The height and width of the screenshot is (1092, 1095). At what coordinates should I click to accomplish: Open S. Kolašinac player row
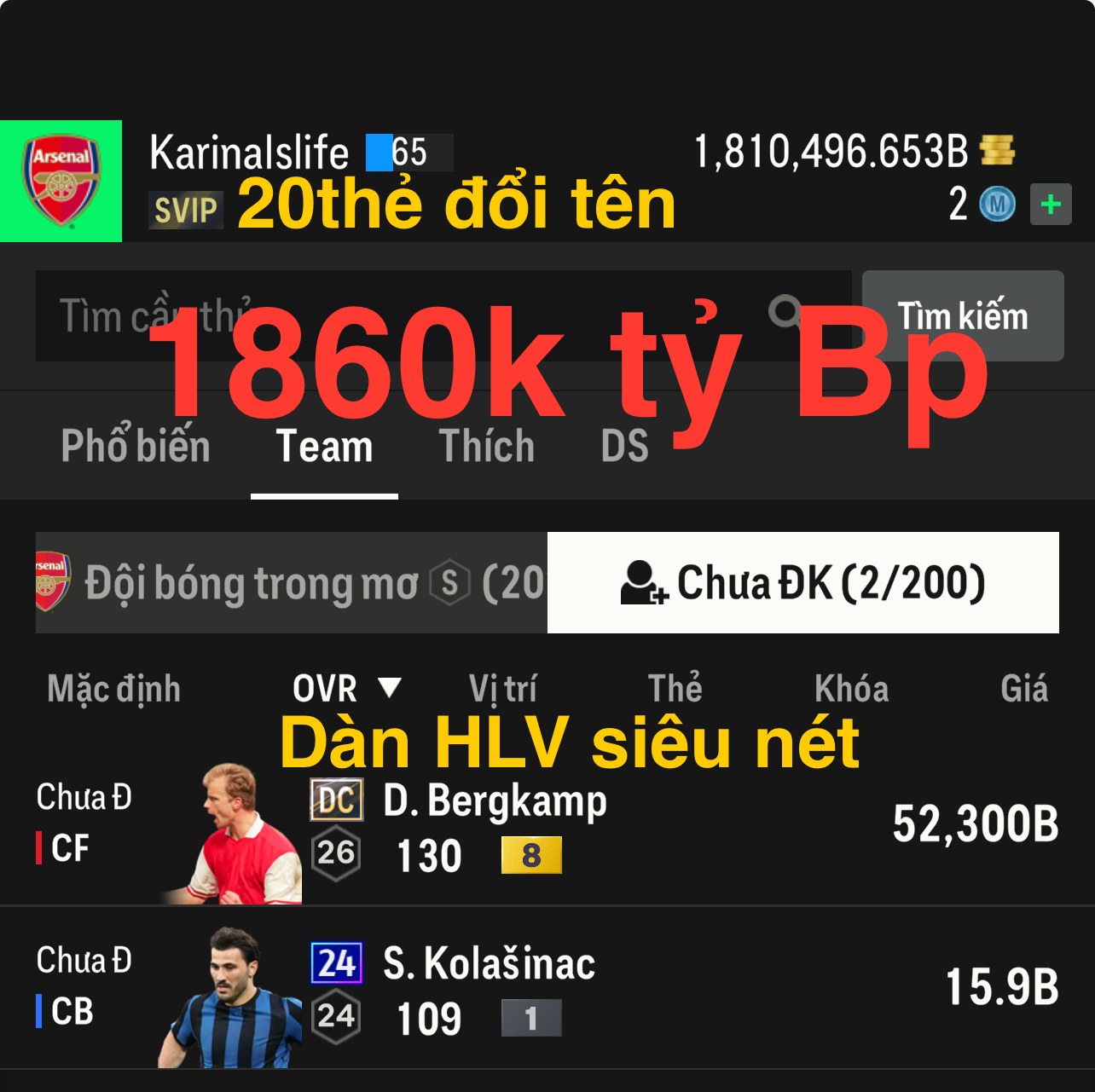click(546, 989)
